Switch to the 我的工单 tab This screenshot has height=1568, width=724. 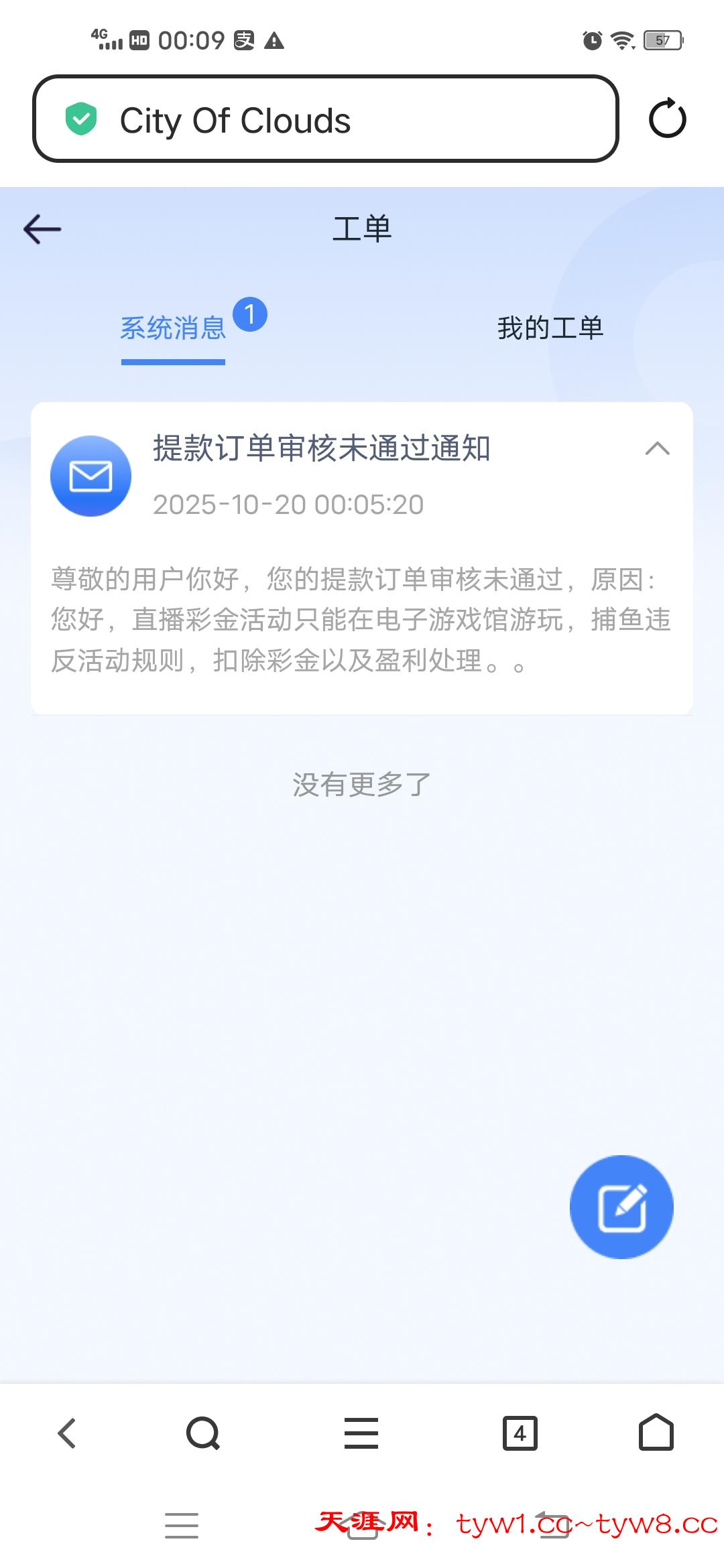(x=550, y=328)
